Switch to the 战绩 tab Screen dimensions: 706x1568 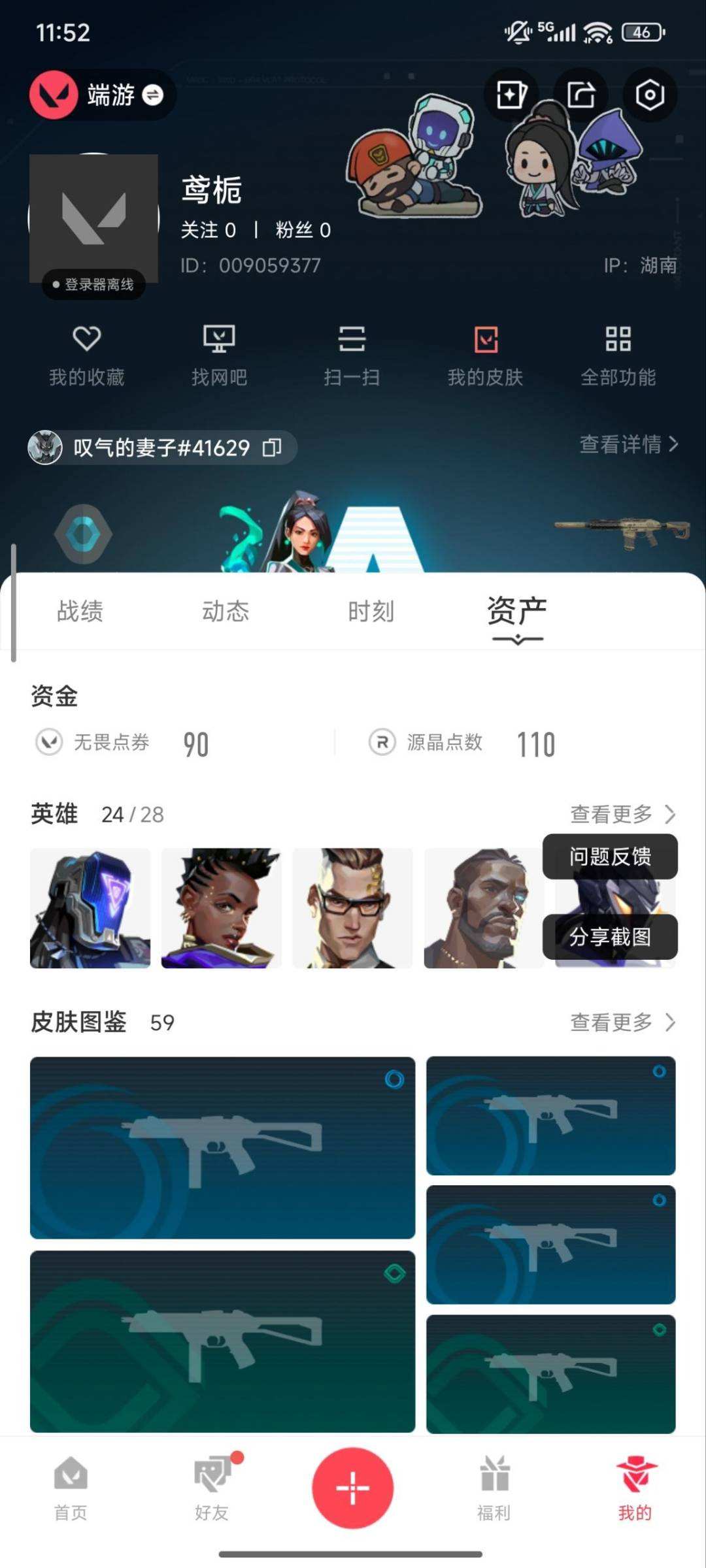[80, 612]
